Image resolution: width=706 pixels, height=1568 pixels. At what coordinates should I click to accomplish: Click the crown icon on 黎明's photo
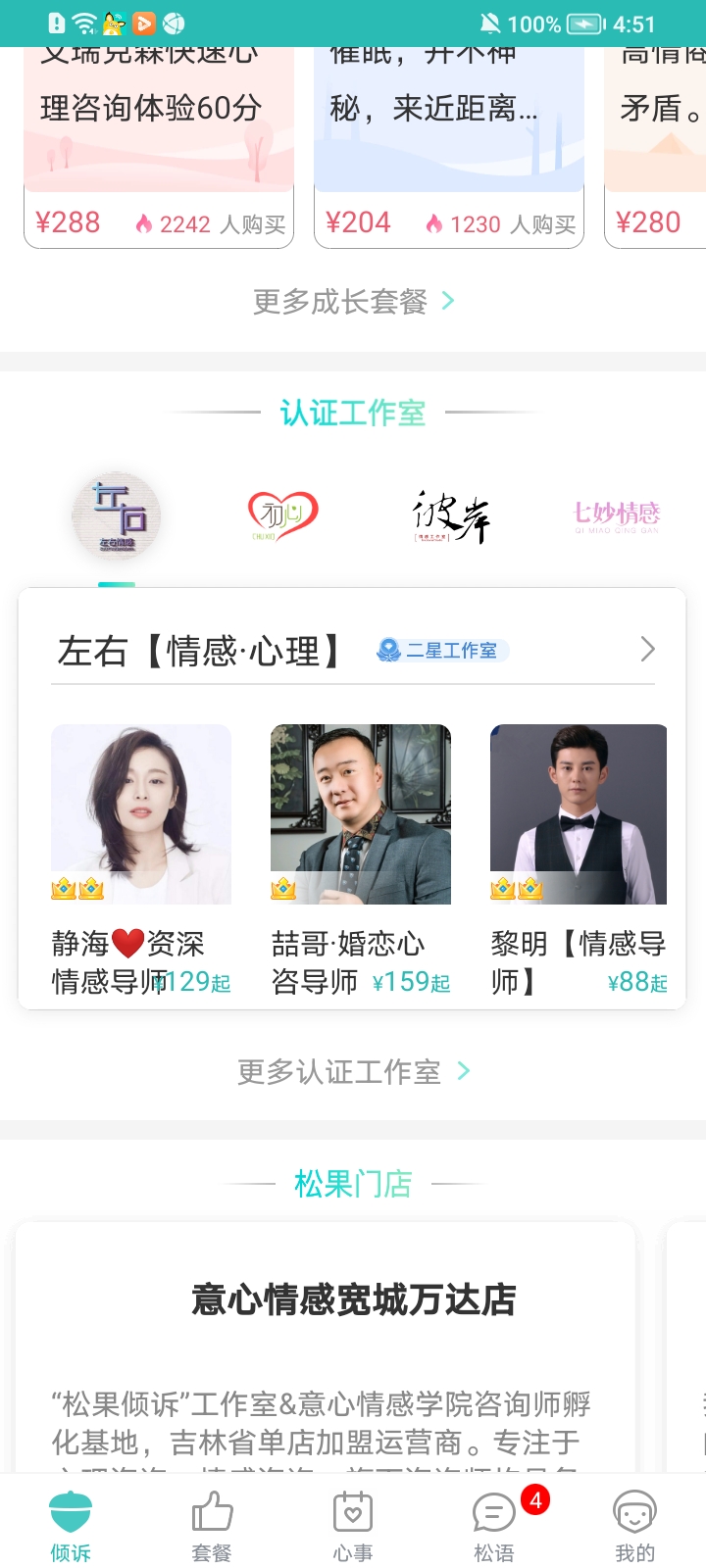tap(502, 891)
